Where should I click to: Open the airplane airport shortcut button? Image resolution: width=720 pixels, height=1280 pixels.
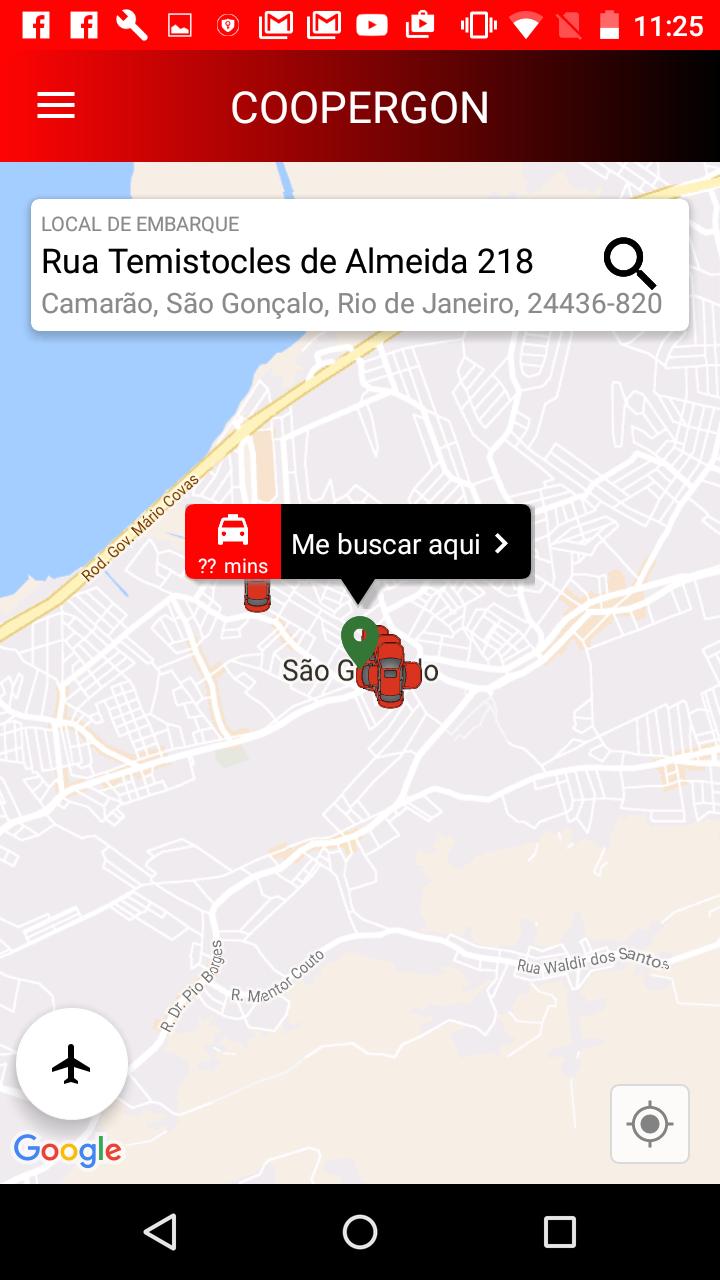tap(72, 1064)
